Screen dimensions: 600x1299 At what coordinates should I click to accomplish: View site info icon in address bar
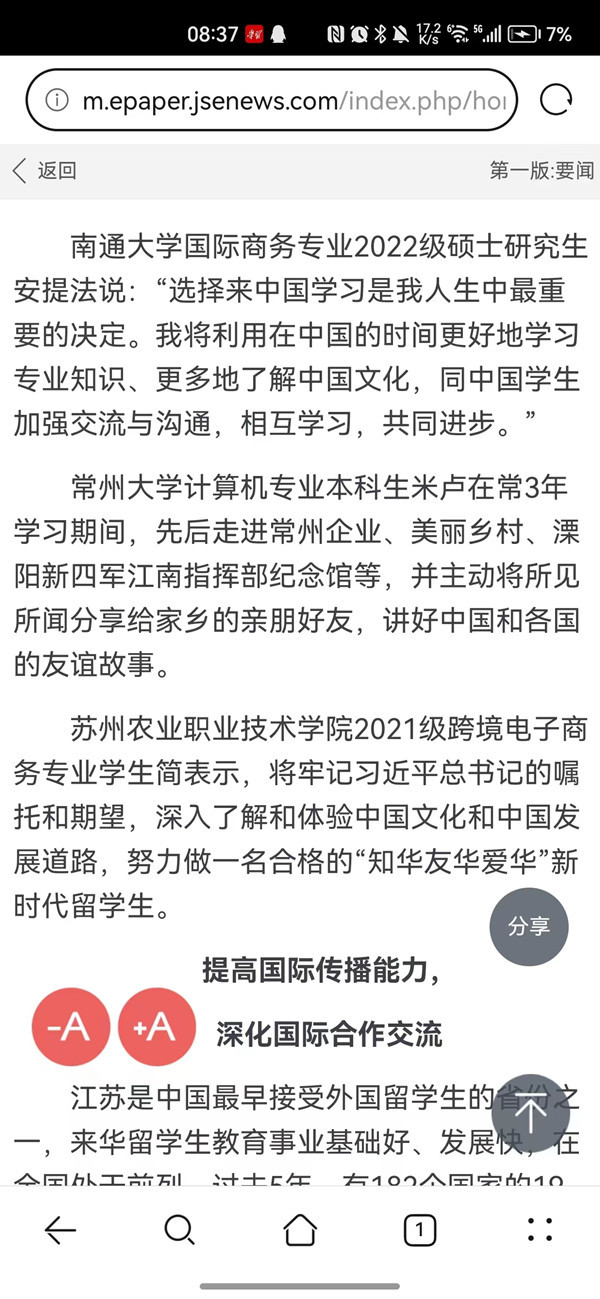[59, 100]
